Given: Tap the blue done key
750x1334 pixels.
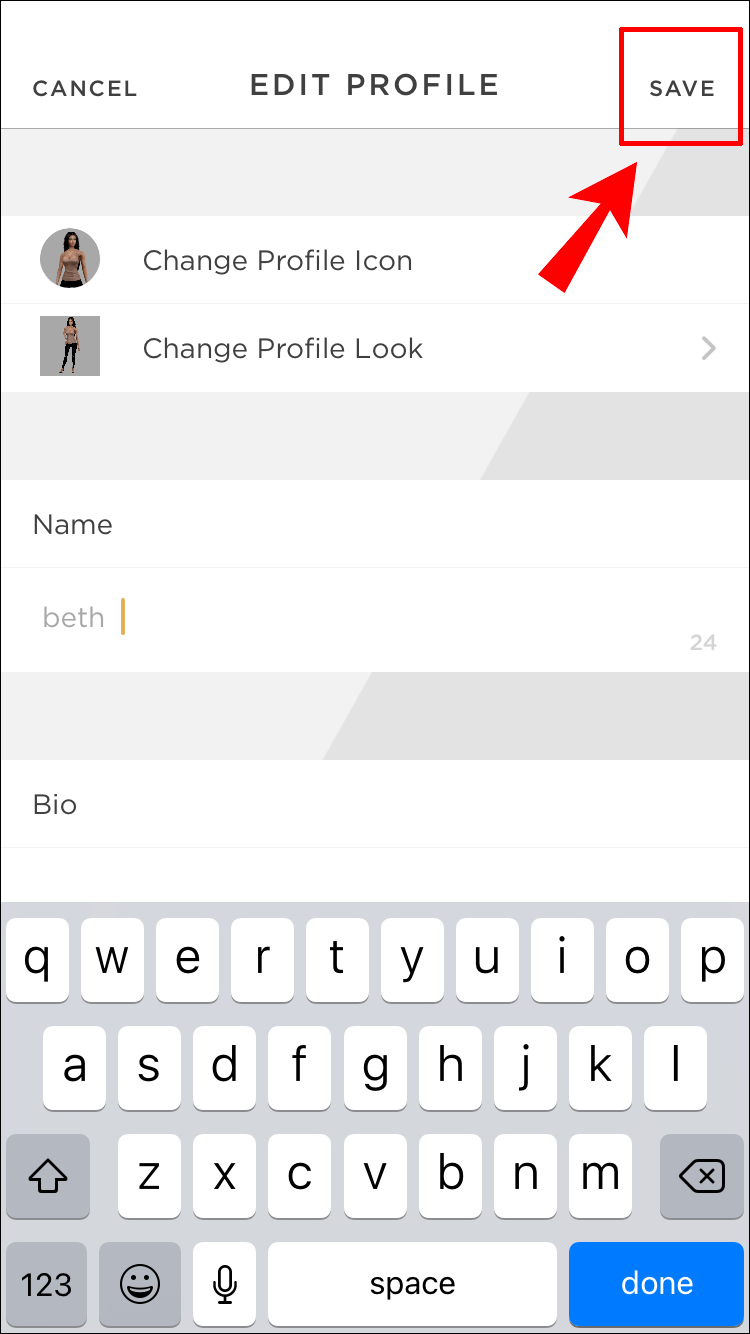Looking at the screenshot, I should coord(657,1284).
